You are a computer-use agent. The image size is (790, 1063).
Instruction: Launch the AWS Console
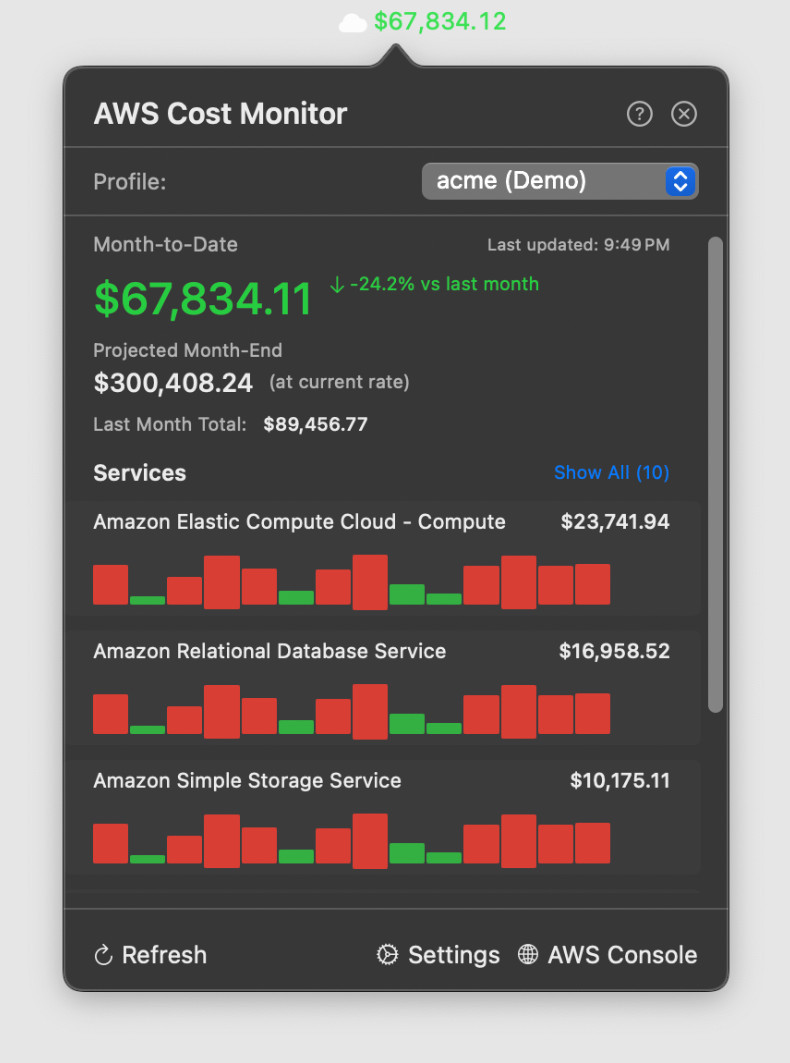[607, 955]
